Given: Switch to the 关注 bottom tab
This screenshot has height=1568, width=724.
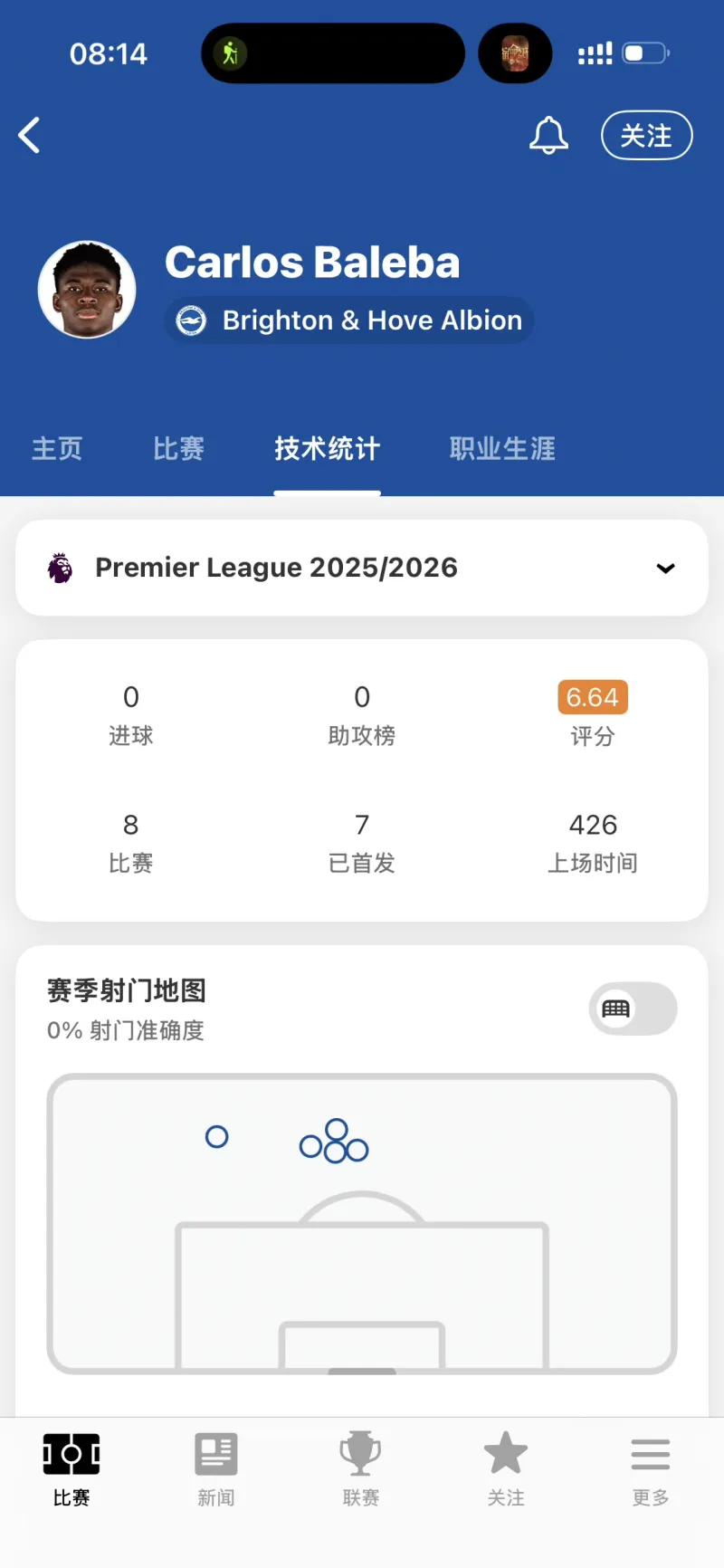Looking at the screenshot, I should click(x=506, y=1468).
